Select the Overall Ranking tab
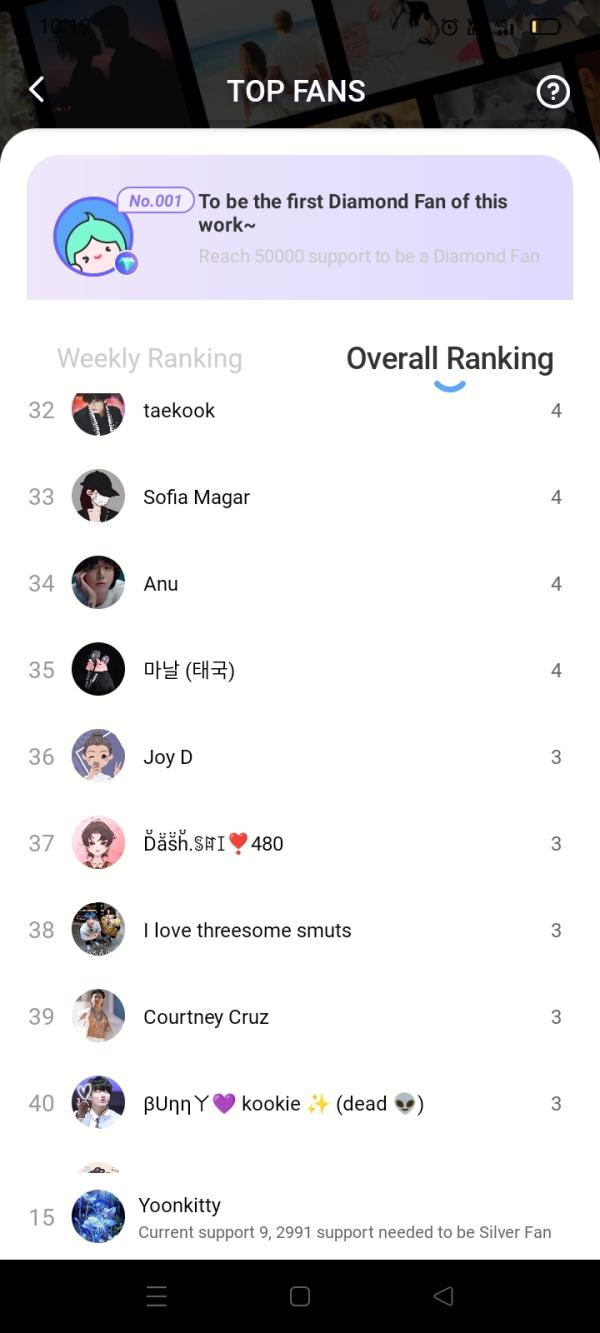This screenshot has height=1333, width=600. tap(449, 358)
